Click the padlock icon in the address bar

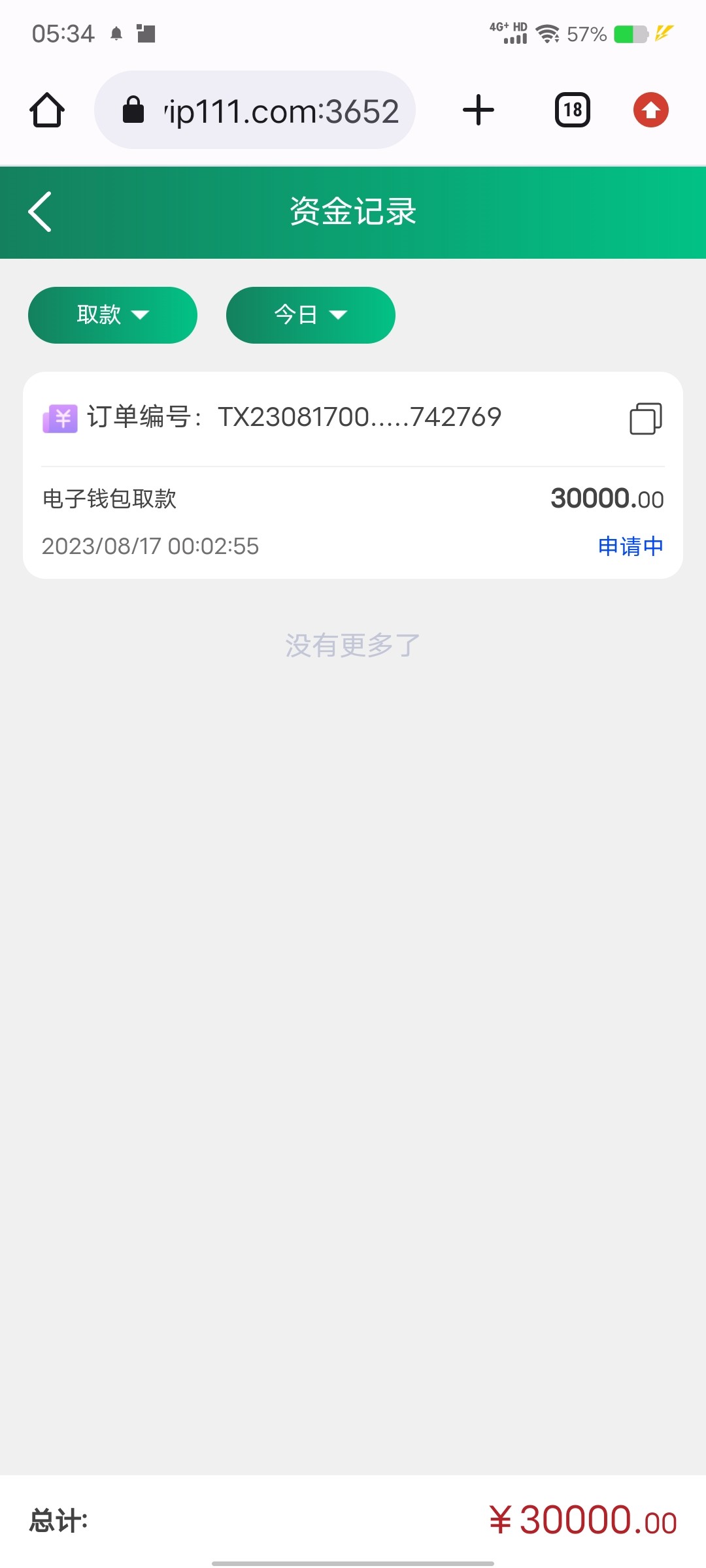click(x=133, y=109)
